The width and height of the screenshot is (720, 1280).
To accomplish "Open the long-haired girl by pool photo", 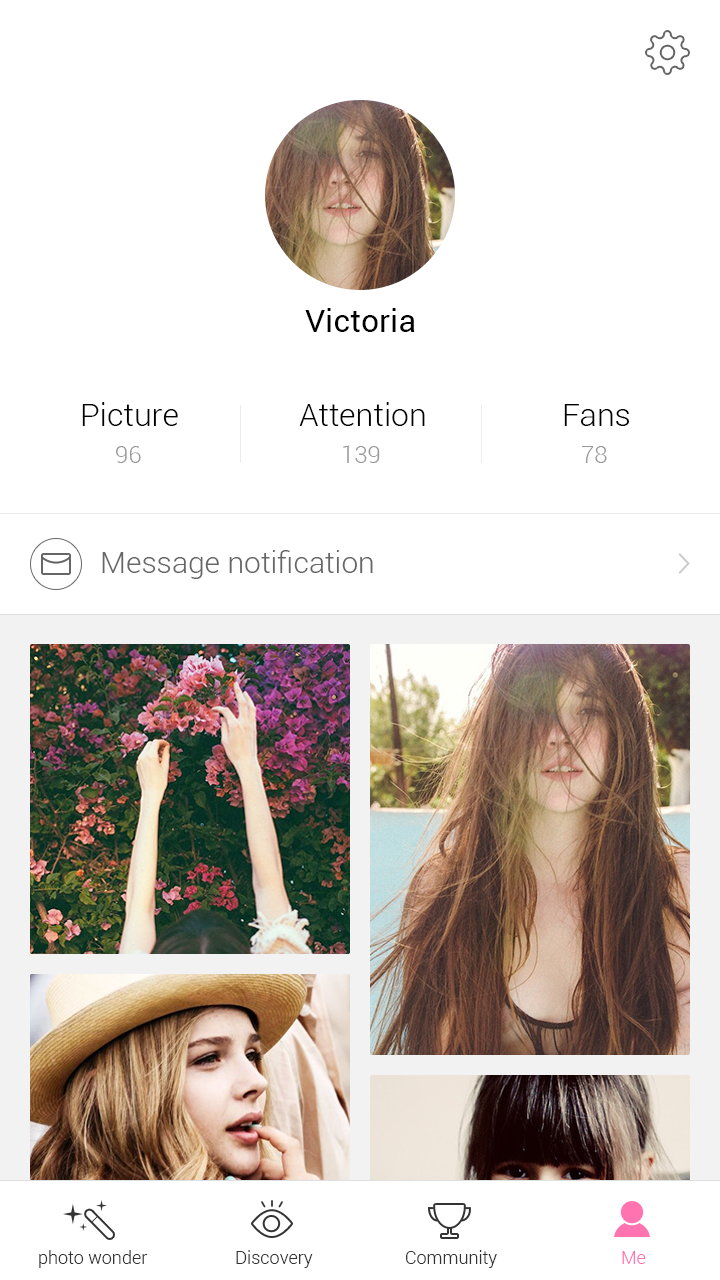I will 530,848.
